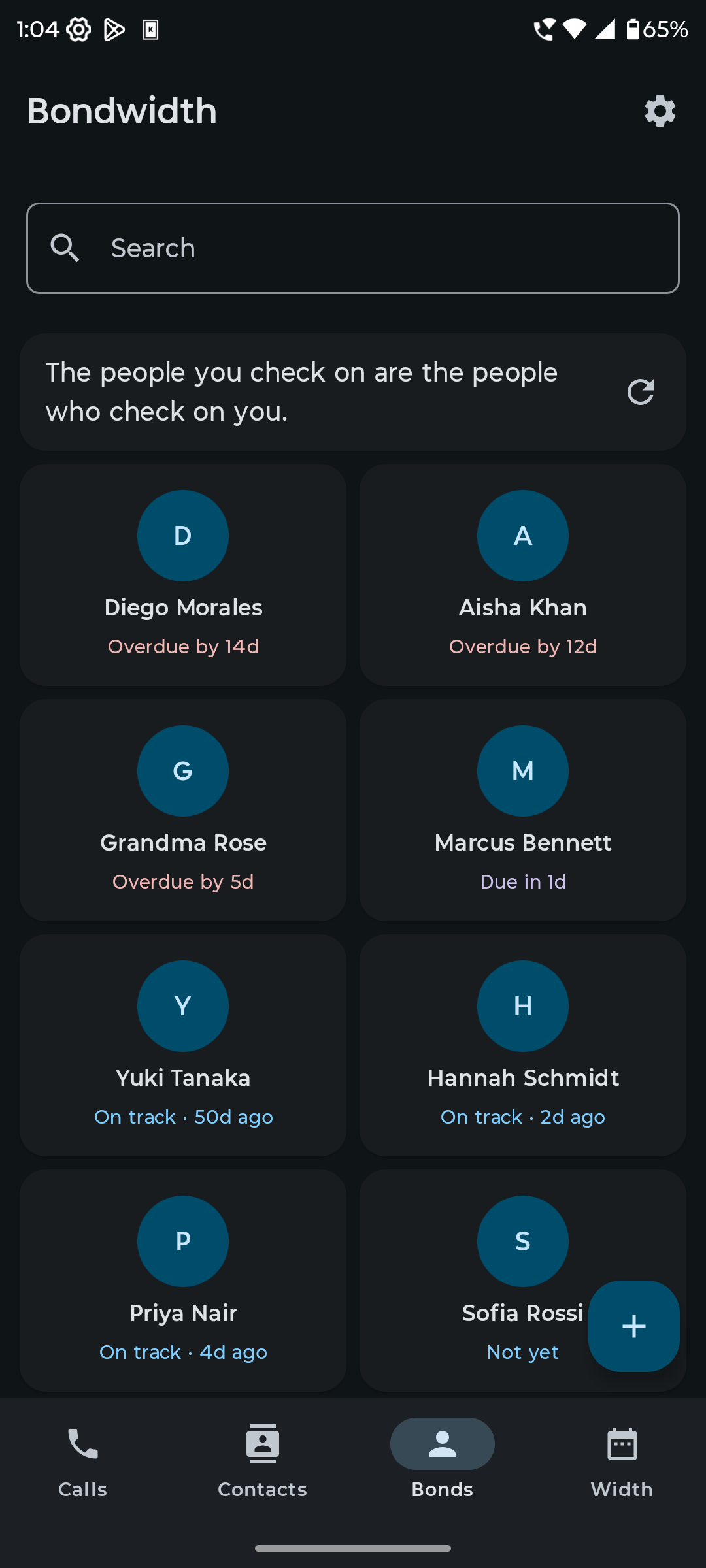Open Hannah Schmidt's bond
706x1568 pixels.
[x=523, y=1045]
